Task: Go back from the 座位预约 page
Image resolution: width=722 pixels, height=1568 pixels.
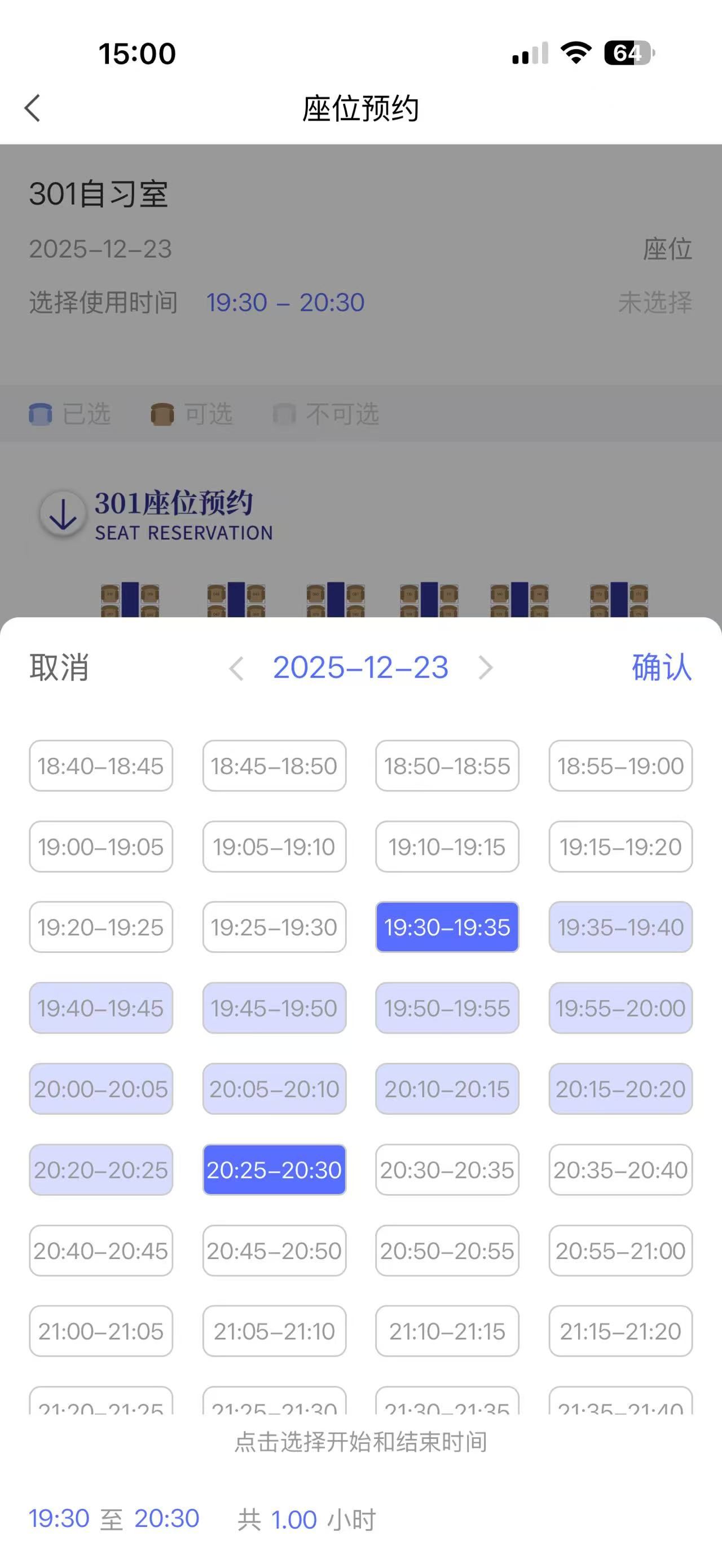Action: [x=33, y=108]
